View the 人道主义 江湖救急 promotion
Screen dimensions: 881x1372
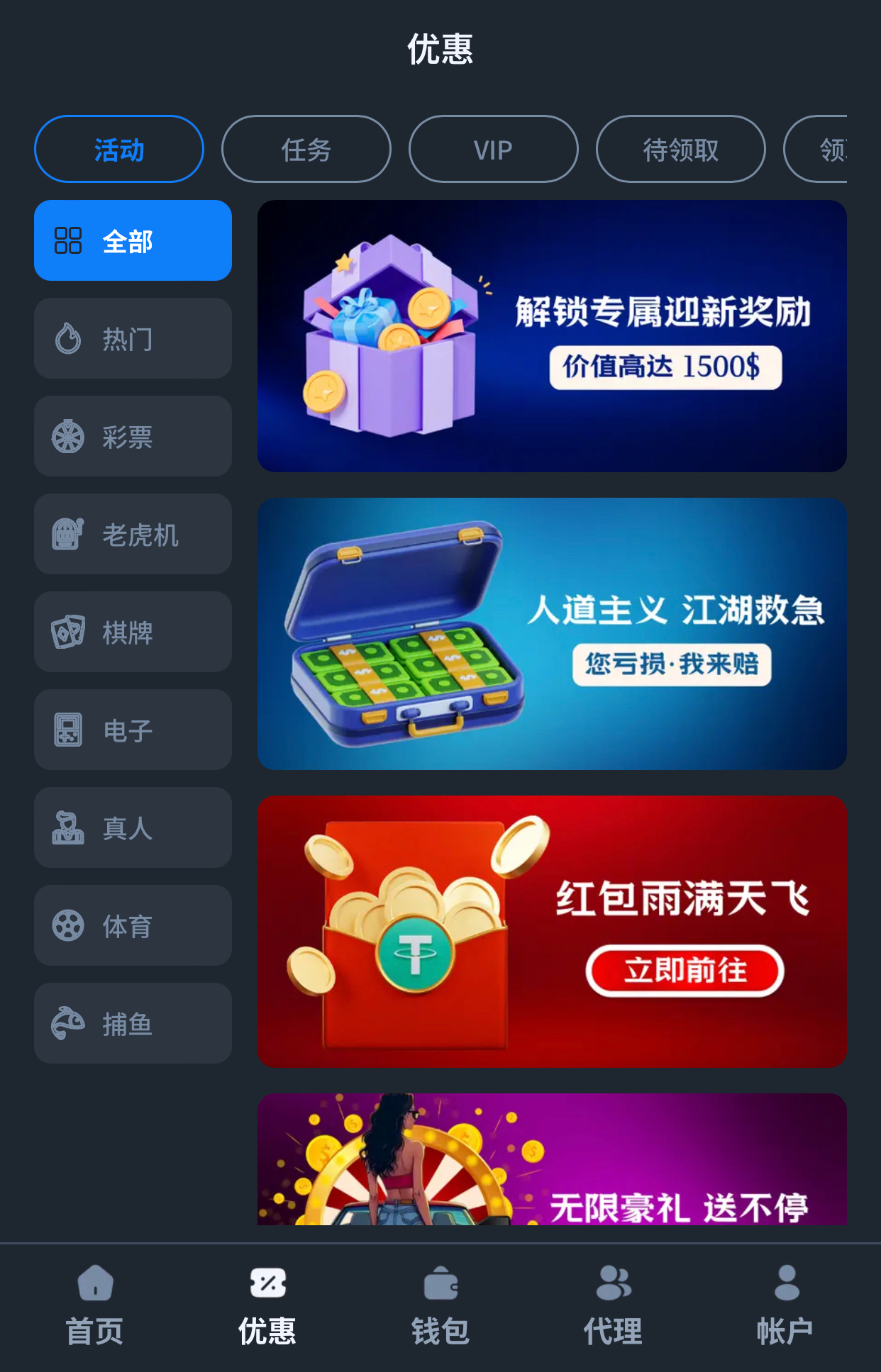pyautogui.click(x=552, y=634)
